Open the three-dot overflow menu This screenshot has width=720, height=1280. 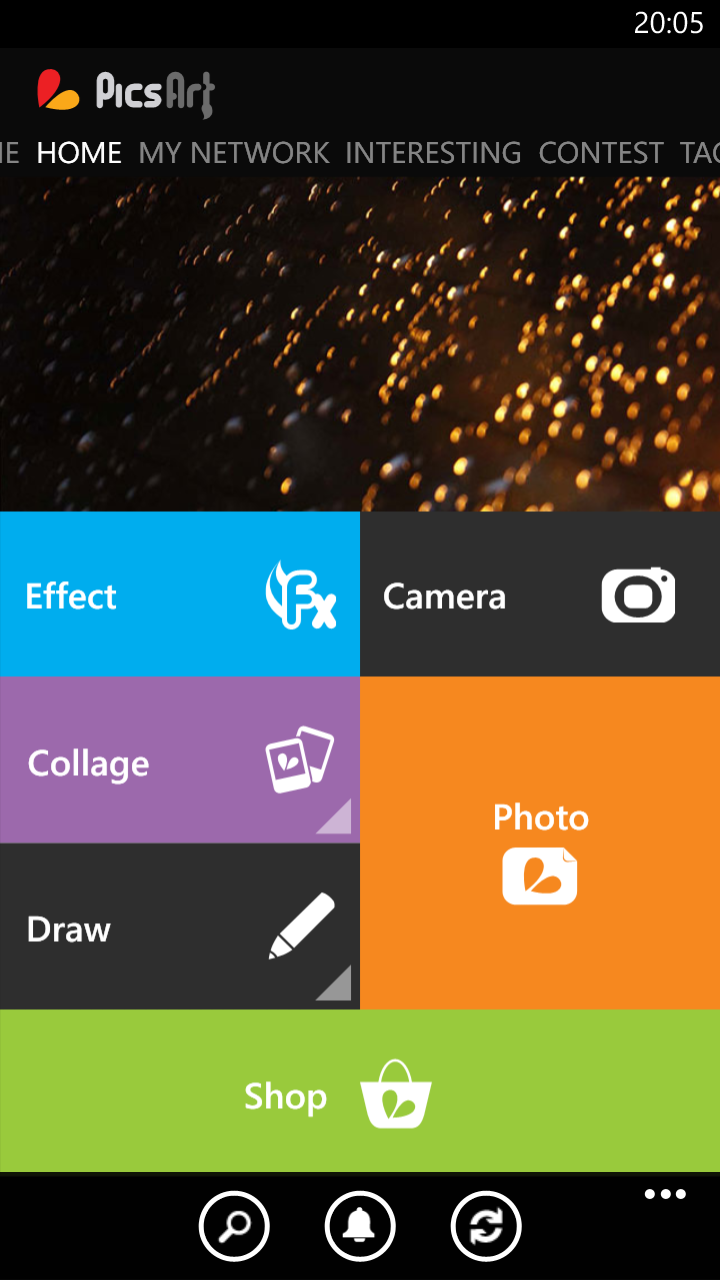click(665, 1194)
